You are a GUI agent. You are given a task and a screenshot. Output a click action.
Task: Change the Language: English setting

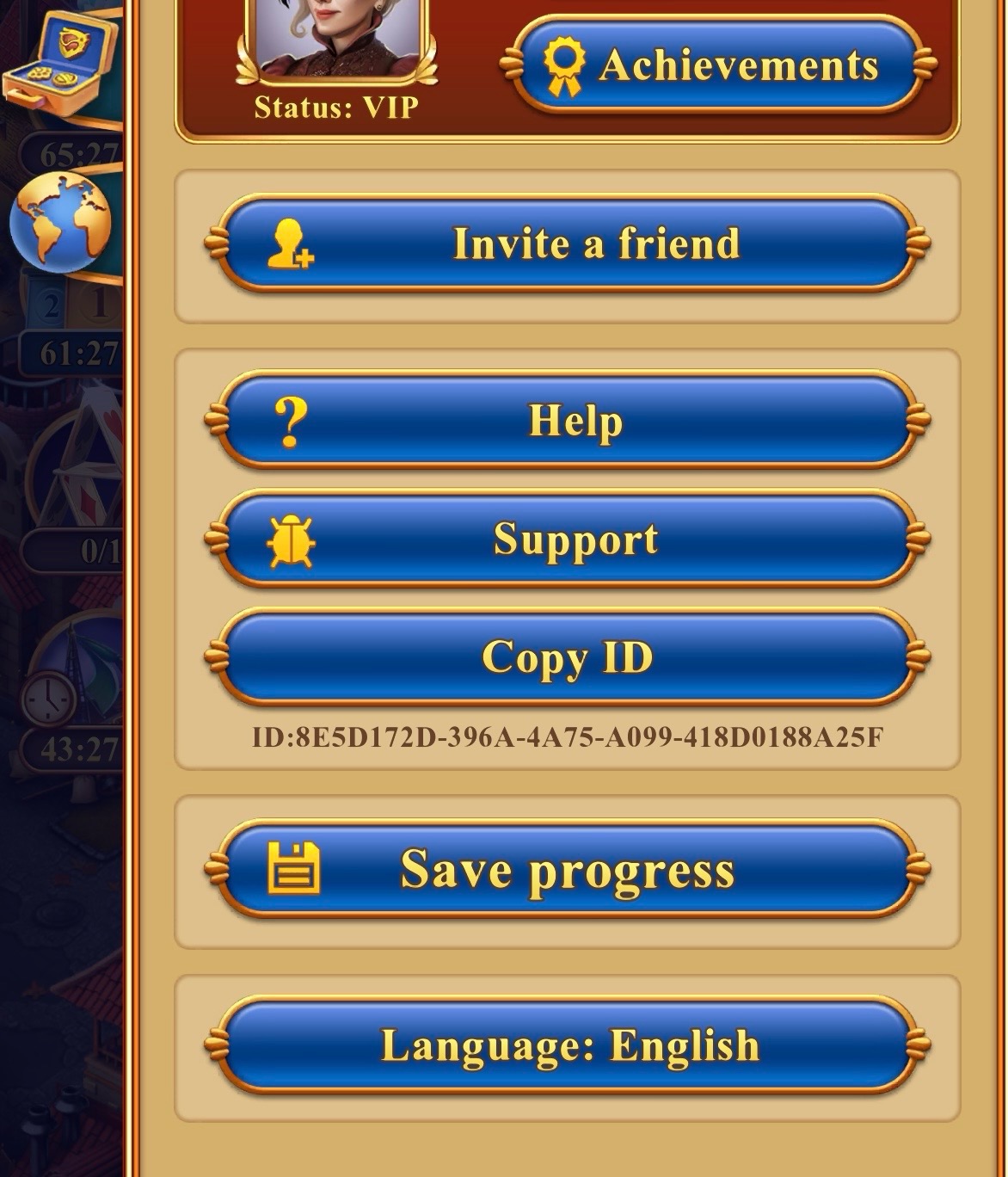[x=568, y=1045]
